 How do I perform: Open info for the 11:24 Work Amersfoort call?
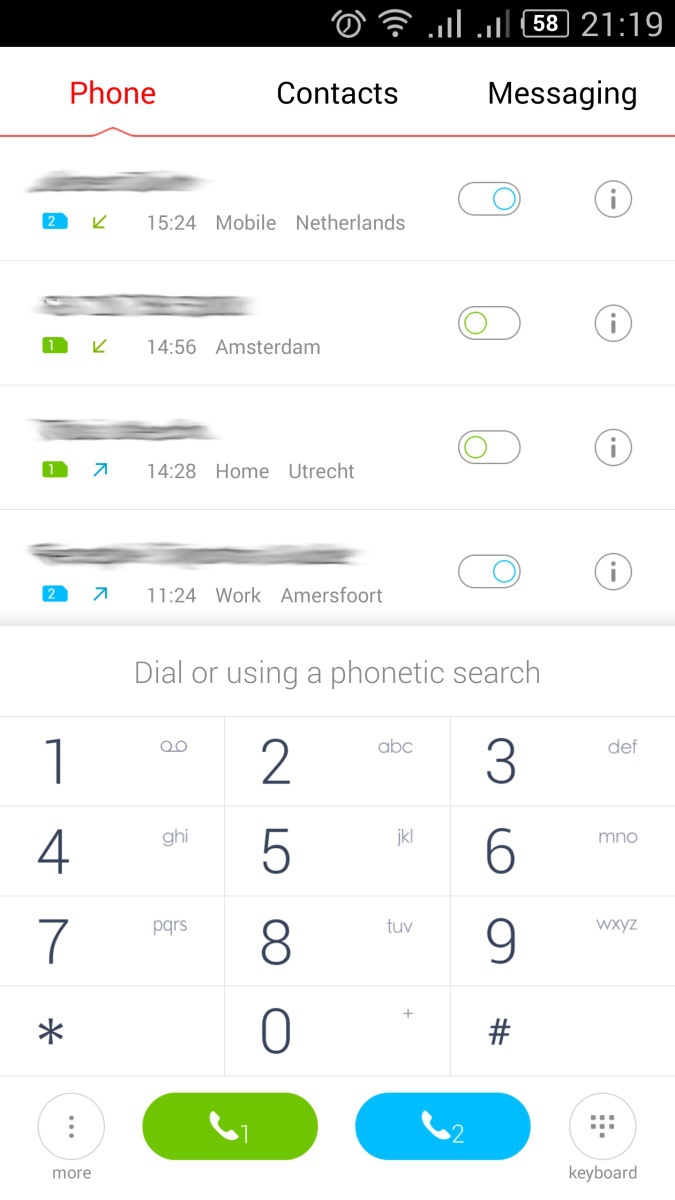tap(613, 571)
